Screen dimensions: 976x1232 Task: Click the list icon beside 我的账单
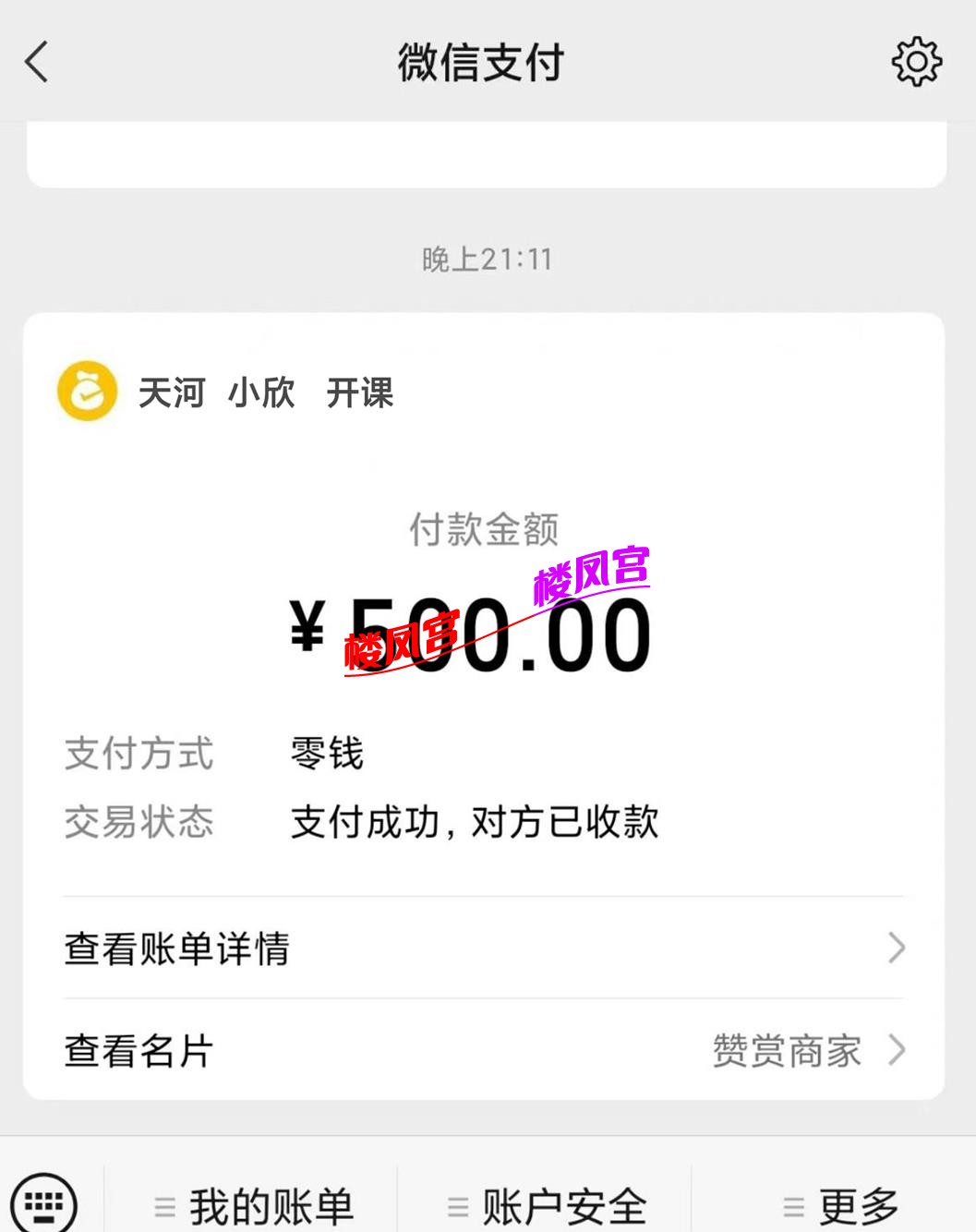[164, 1203]
